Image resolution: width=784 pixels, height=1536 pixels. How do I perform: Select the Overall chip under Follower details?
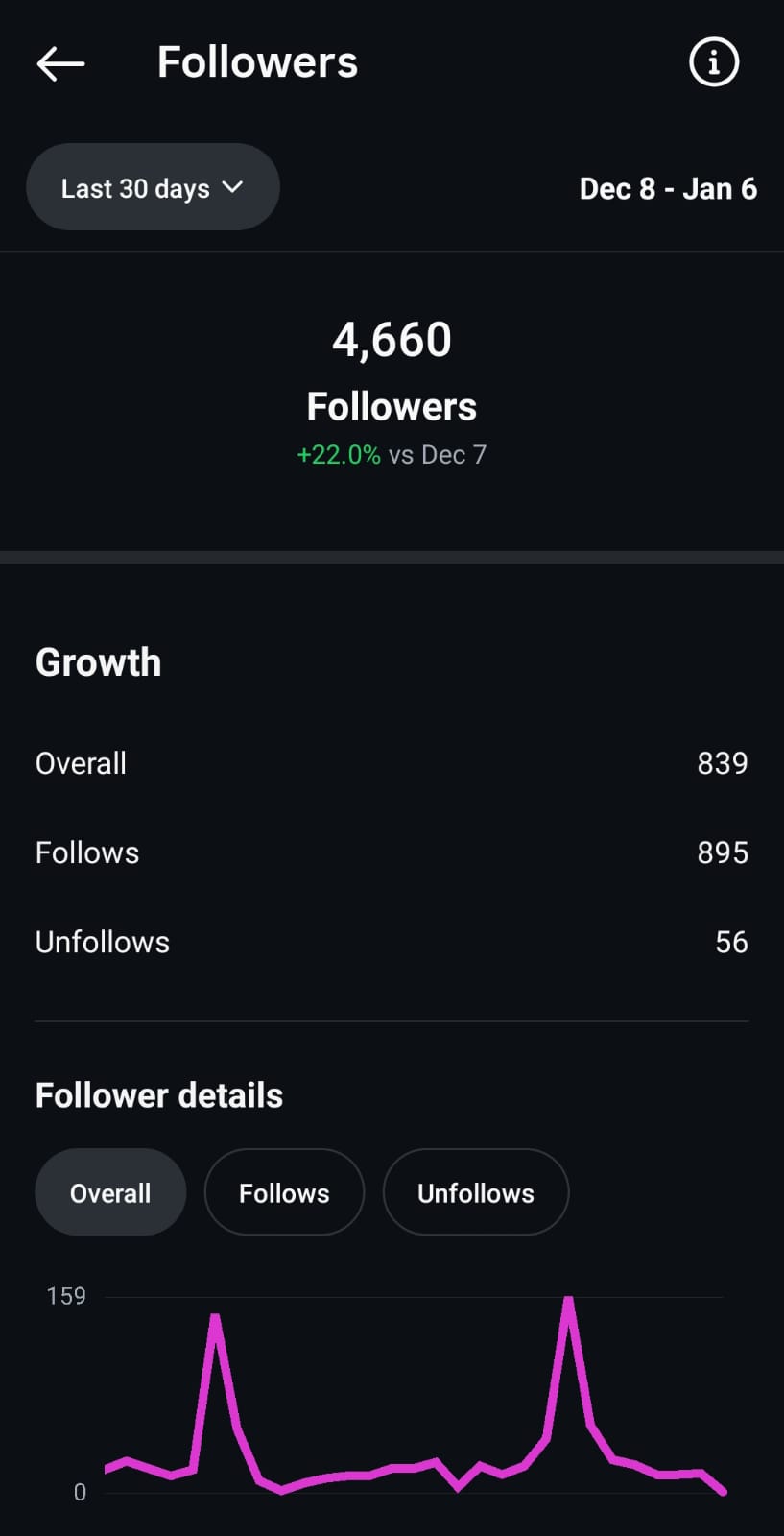tap(110, 1192)
